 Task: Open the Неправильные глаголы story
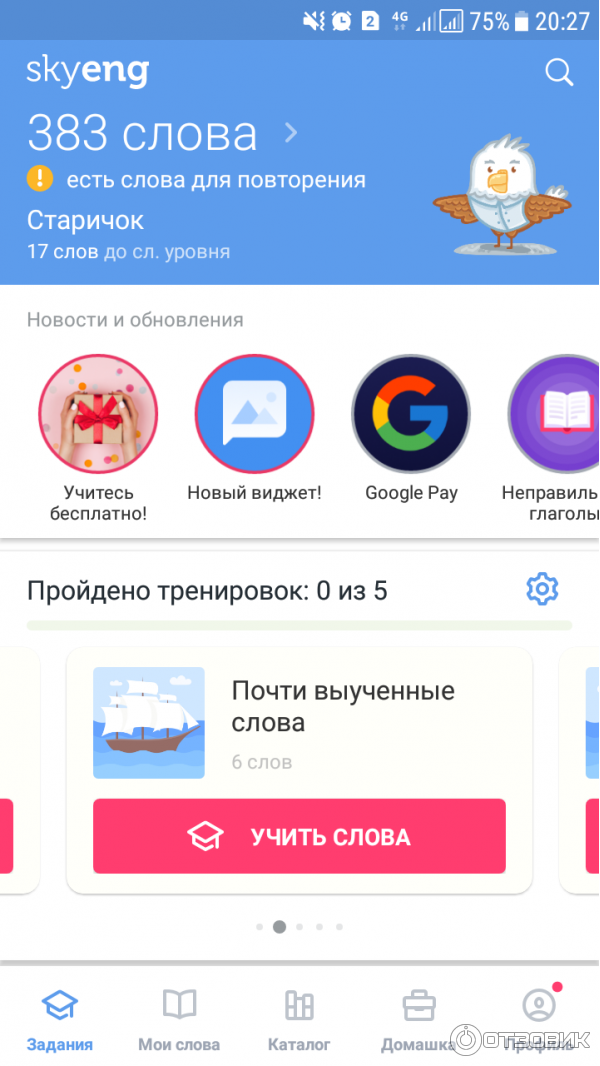(555, 414)
